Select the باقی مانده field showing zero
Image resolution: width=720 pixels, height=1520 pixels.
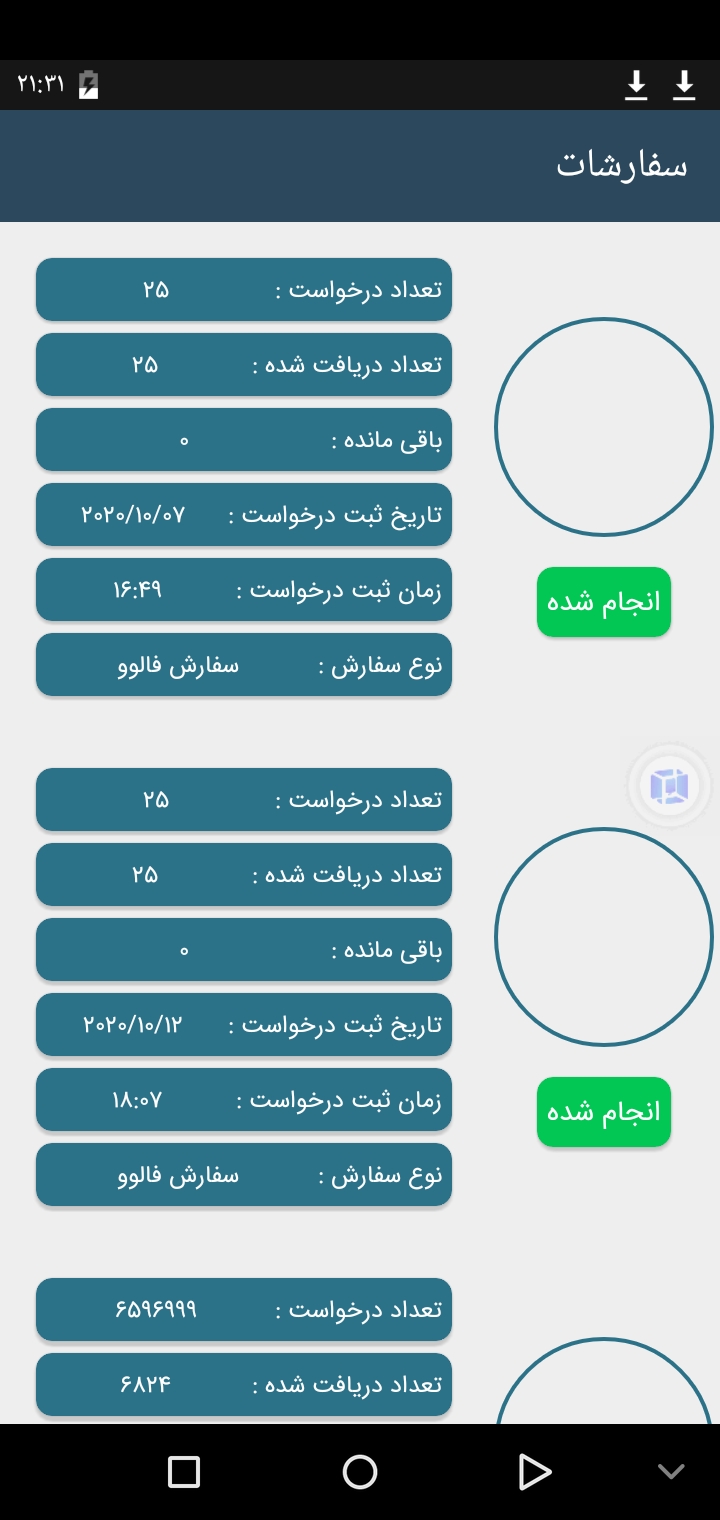pyautogui.click(x=243, y=439)
